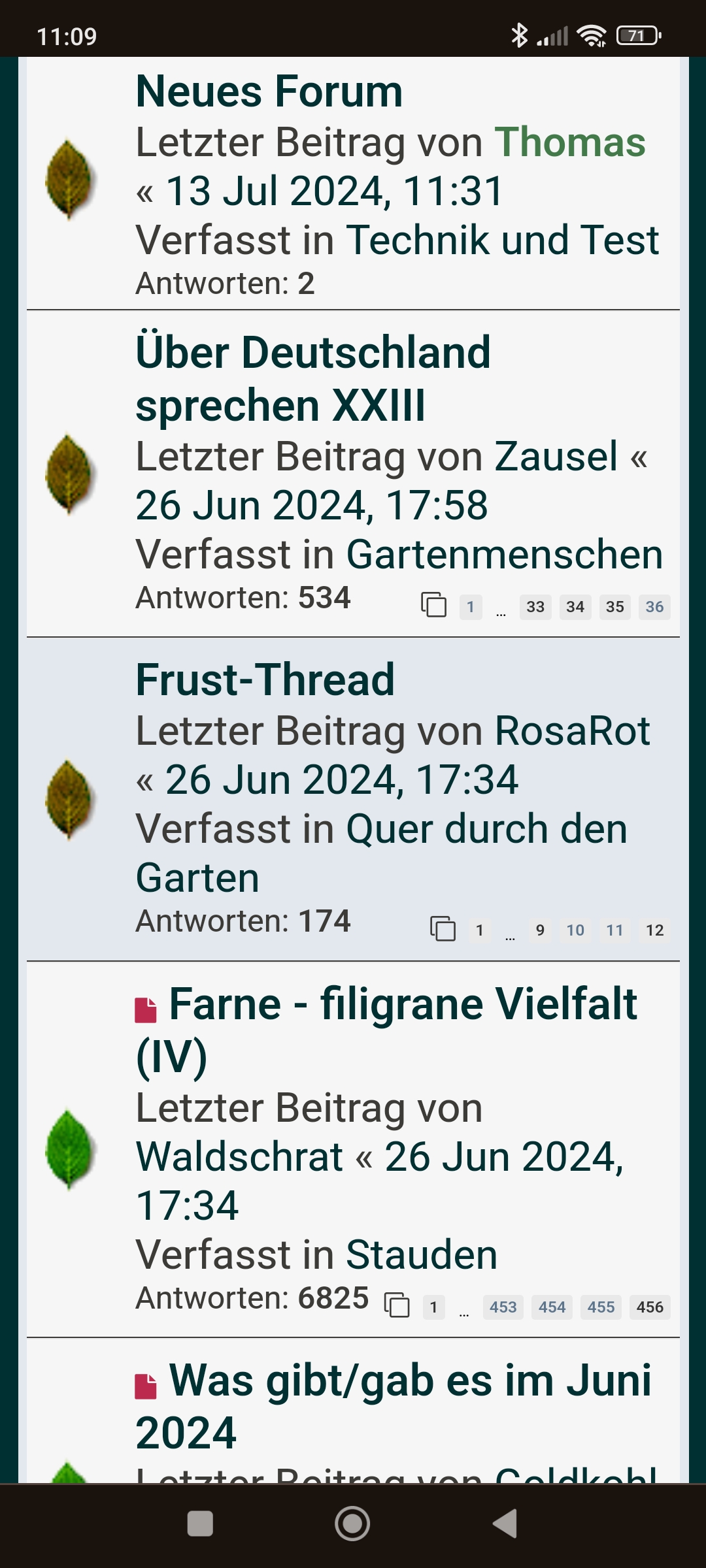706x1568 pixels.
Task: Go to the Gartenmenschen forum
Action: (x=504, y=555)
